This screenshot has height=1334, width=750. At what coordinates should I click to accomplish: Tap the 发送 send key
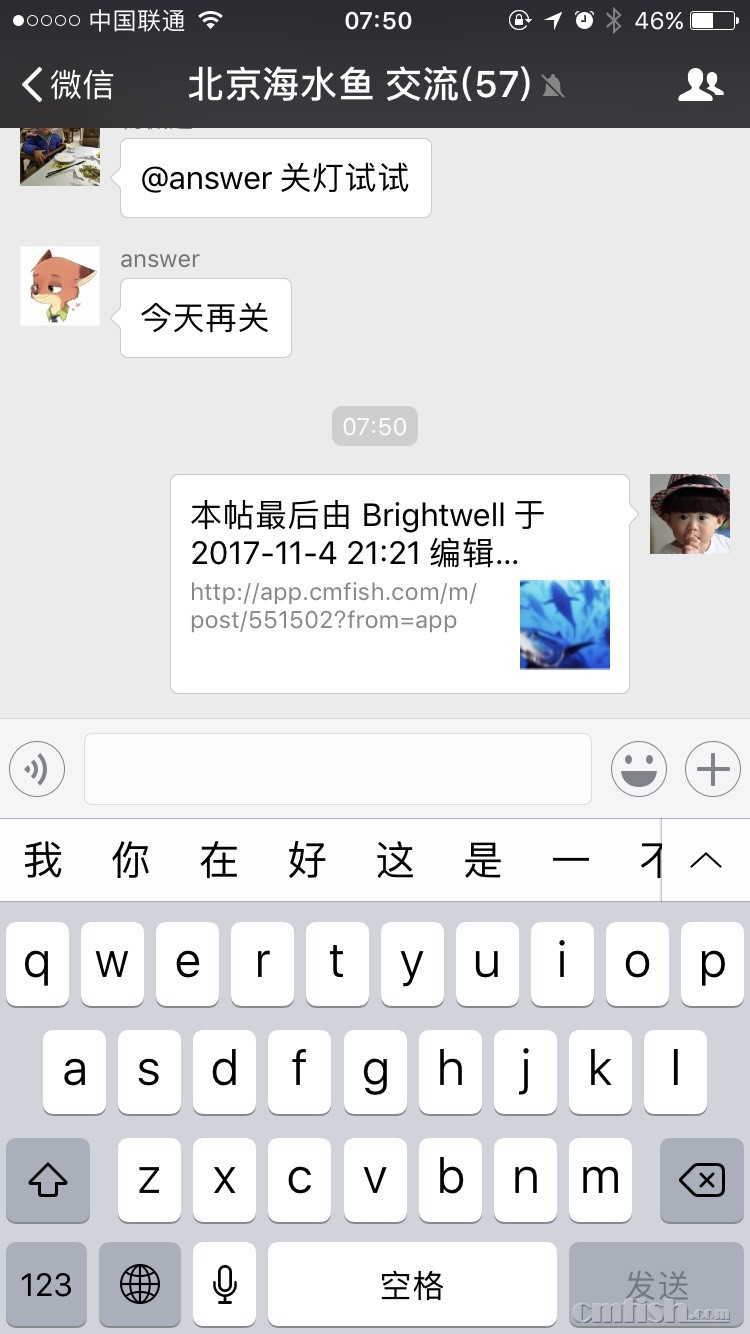pyautogui.click(x=657, y=1284)
